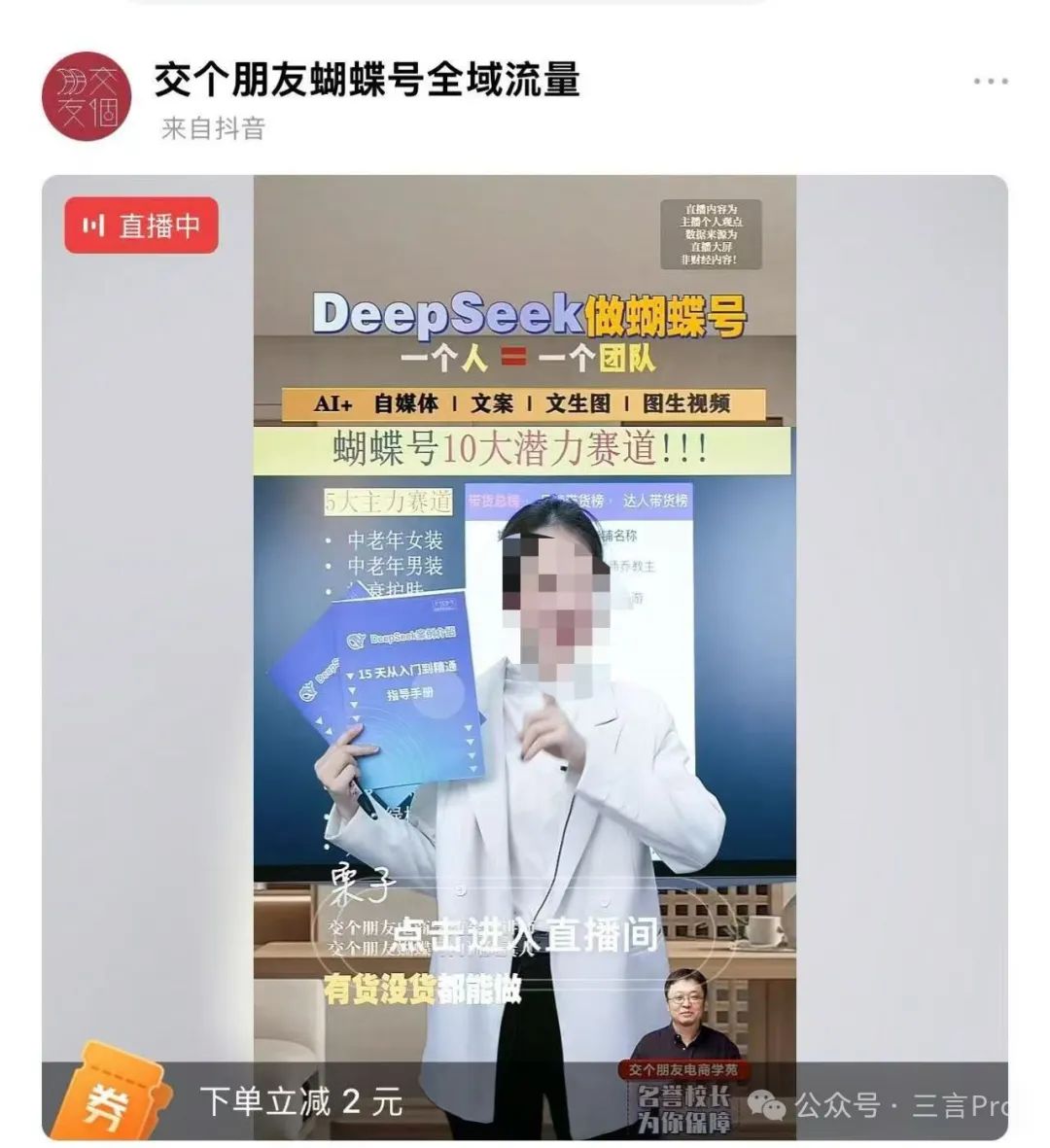Open 交个朋友蝴蝶号全域流量 profile name
Screen dimensions: 1050x1148
[367, 79]
